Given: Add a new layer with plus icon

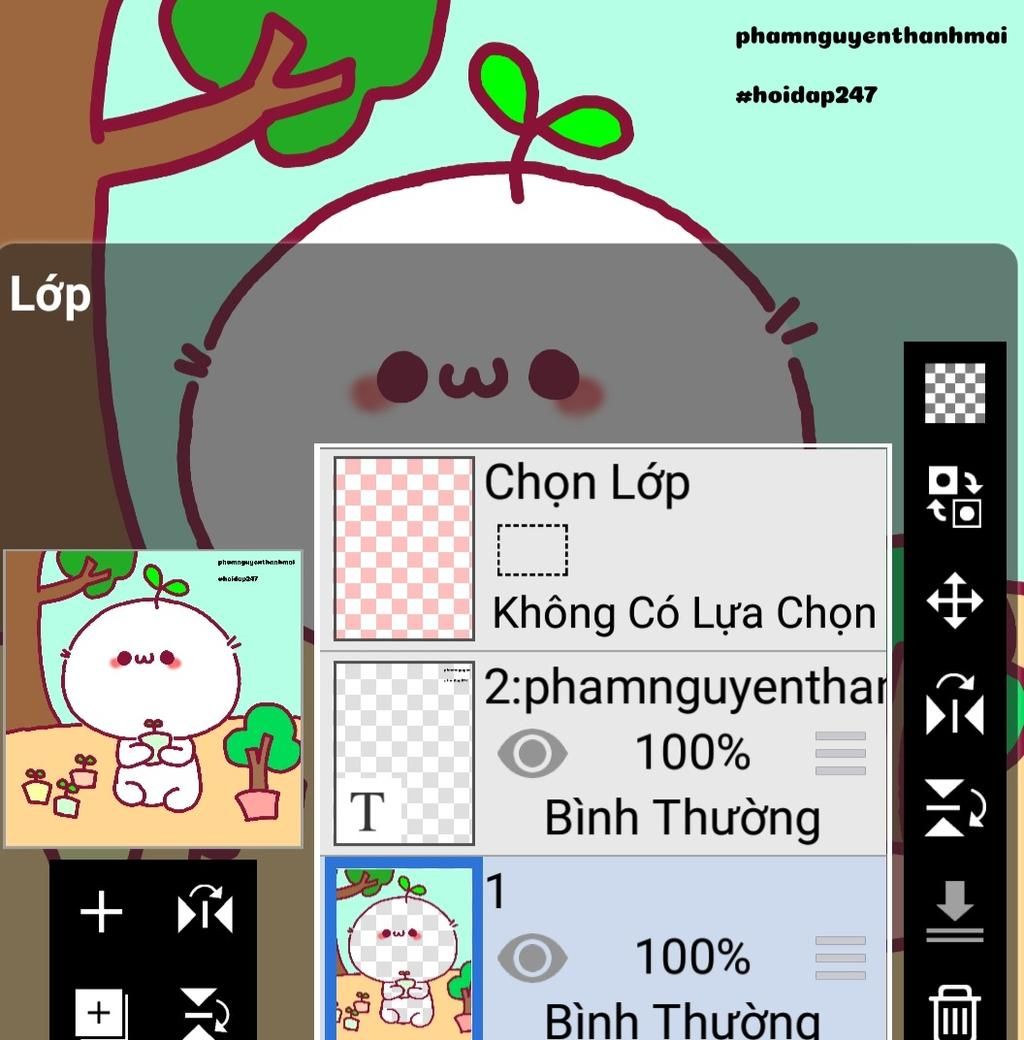Looking at the screenshot, I should pos(102,912).
